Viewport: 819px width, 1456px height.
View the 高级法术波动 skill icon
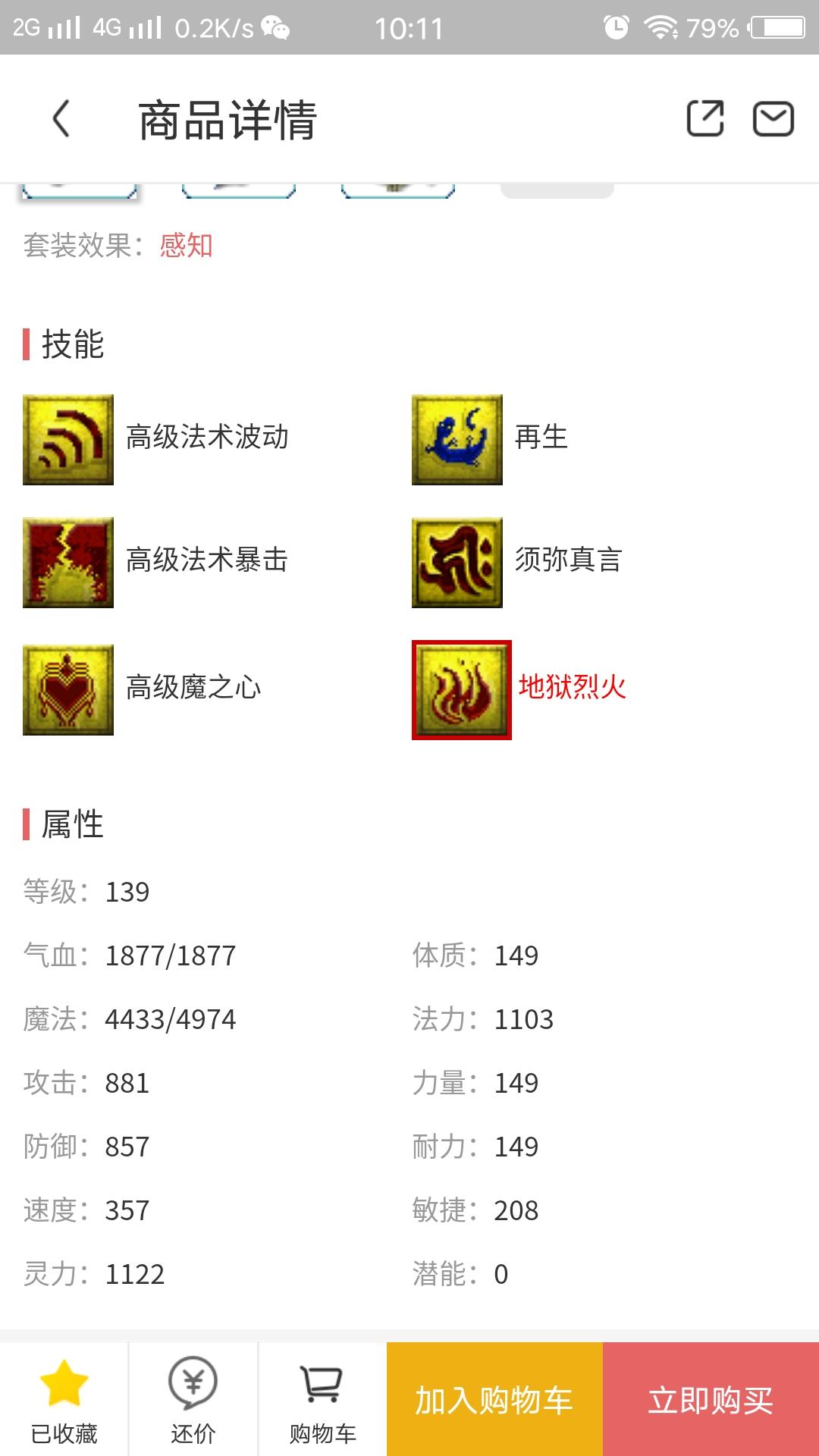pos(68,440)
